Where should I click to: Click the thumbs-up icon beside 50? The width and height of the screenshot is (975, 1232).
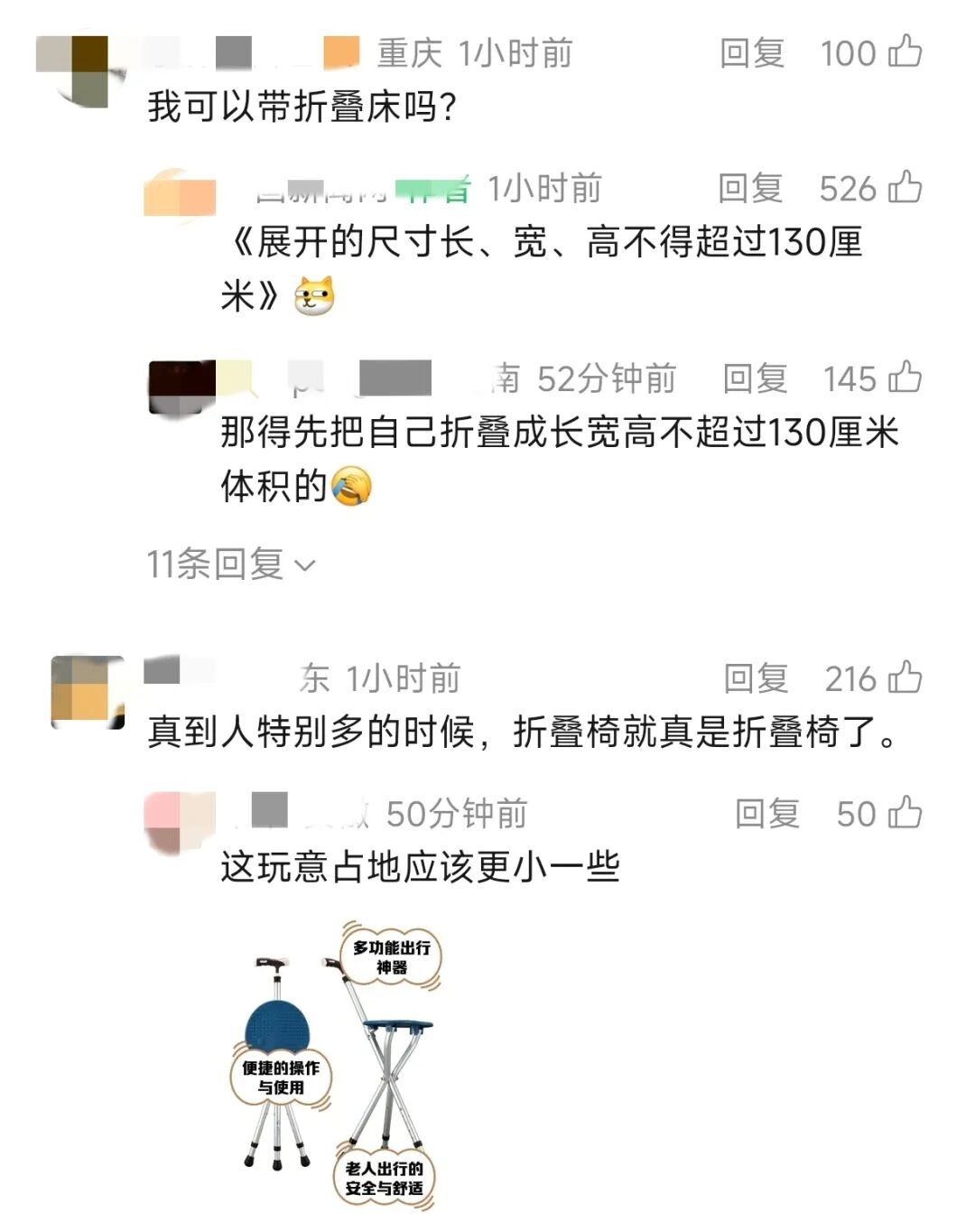tap(903, 814)
